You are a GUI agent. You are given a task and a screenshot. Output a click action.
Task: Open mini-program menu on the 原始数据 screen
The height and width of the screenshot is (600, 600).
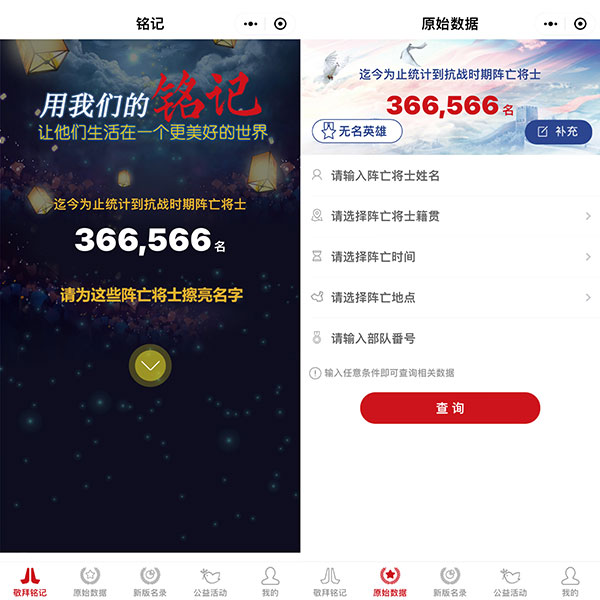pos(551,24)
